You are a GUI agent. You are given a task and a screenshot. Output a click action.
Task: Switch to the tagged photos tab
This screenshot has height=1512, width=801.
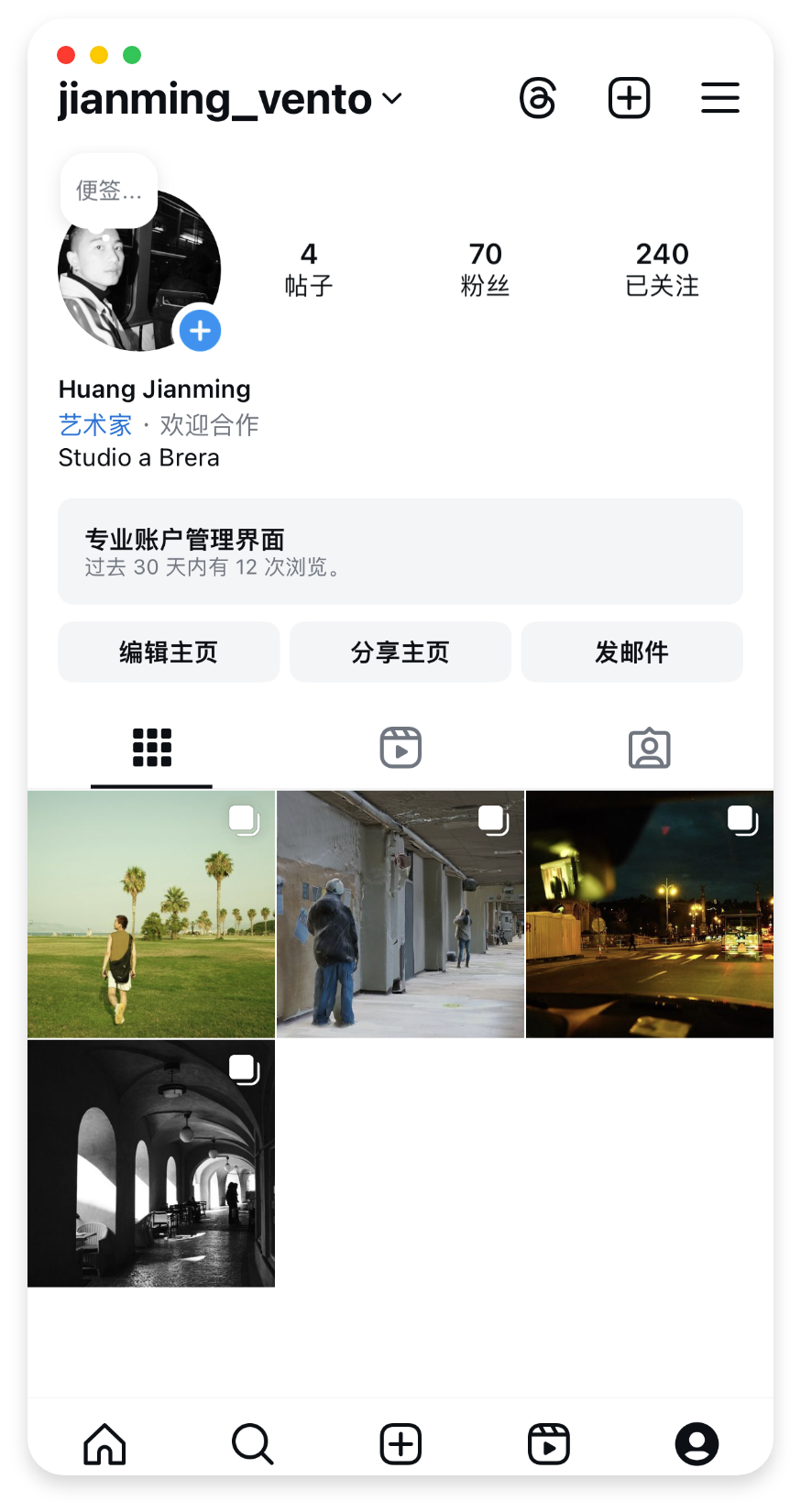click(650, 748)
